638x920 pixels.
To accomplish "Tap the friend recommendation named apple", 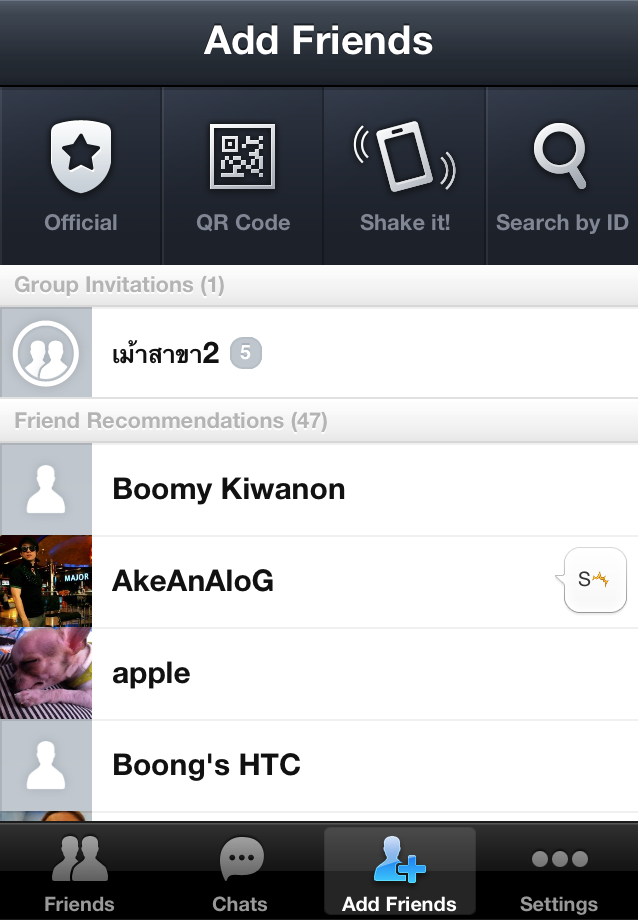I will pyautogui.click(x=319, y=673).
